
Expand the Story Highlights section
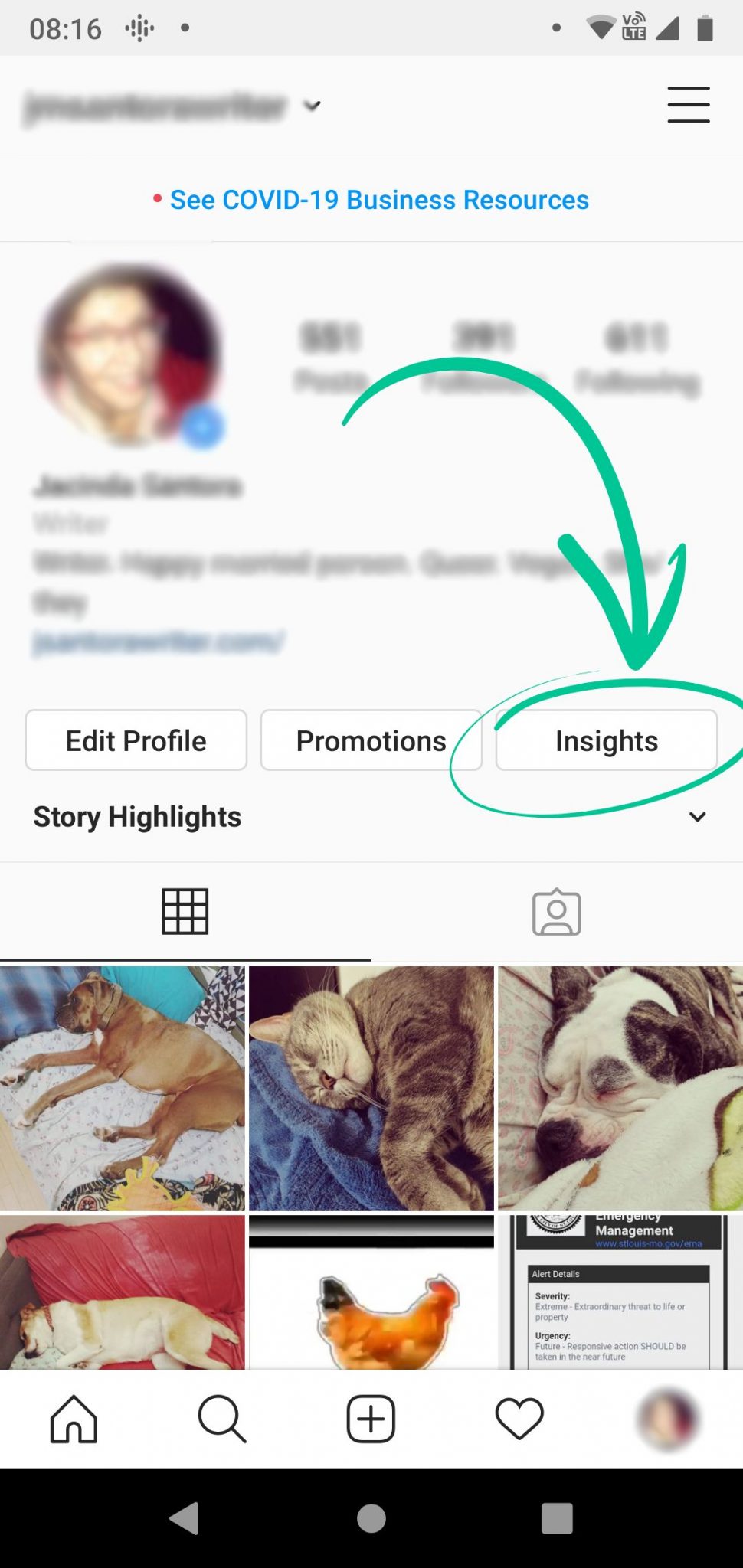pos(697,817)
